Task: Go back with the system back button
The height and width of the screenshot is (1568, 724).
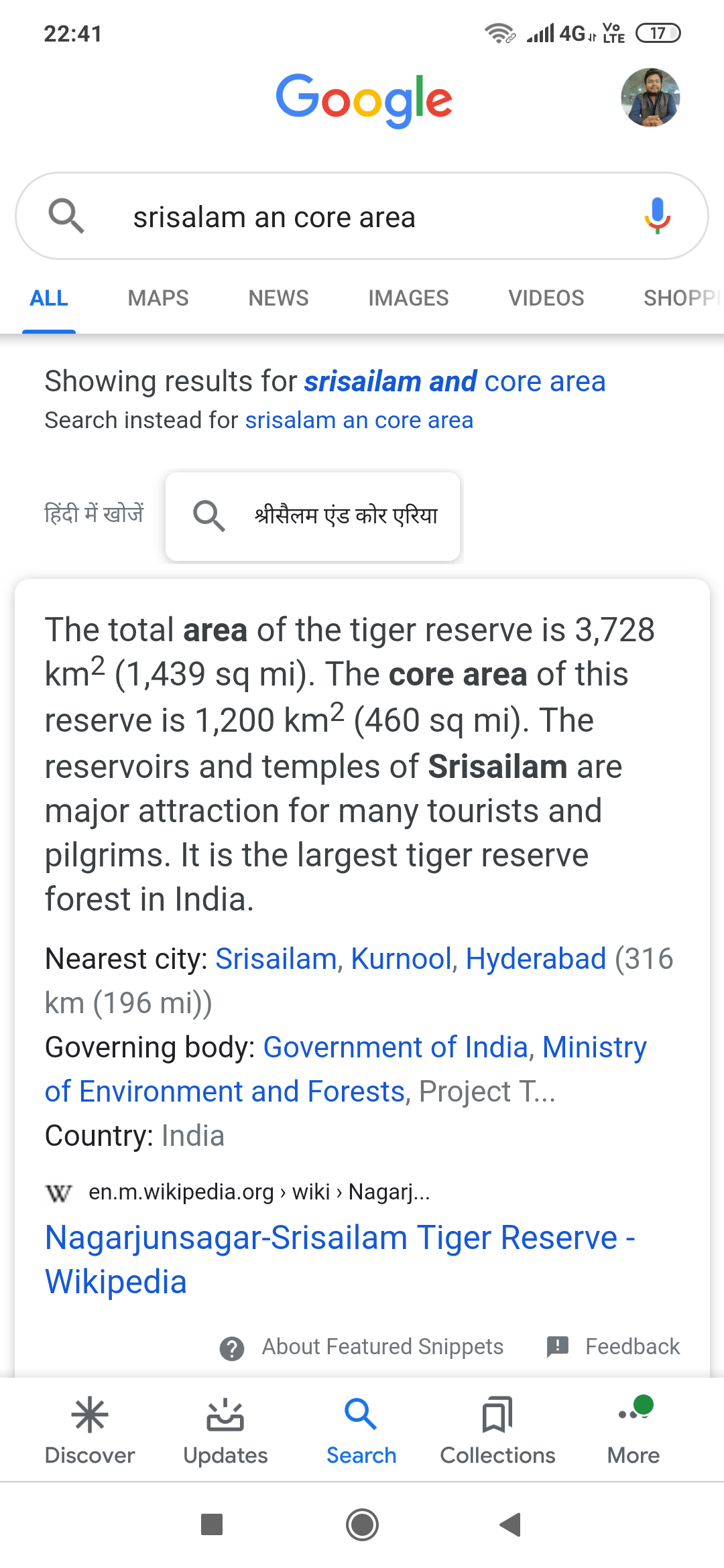Action: [511, 1524]
